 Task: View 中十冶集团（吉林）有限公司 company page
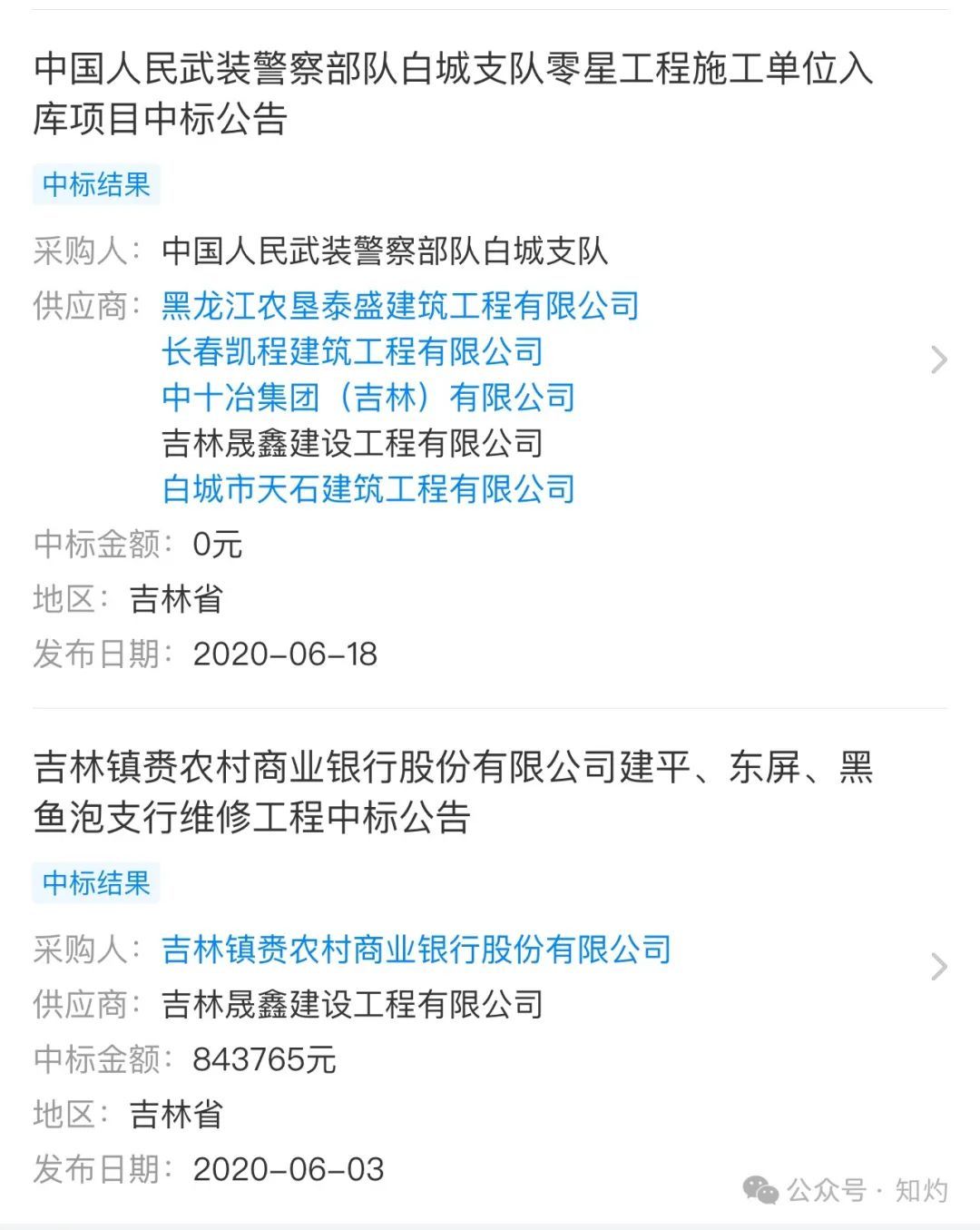point(368,397)
